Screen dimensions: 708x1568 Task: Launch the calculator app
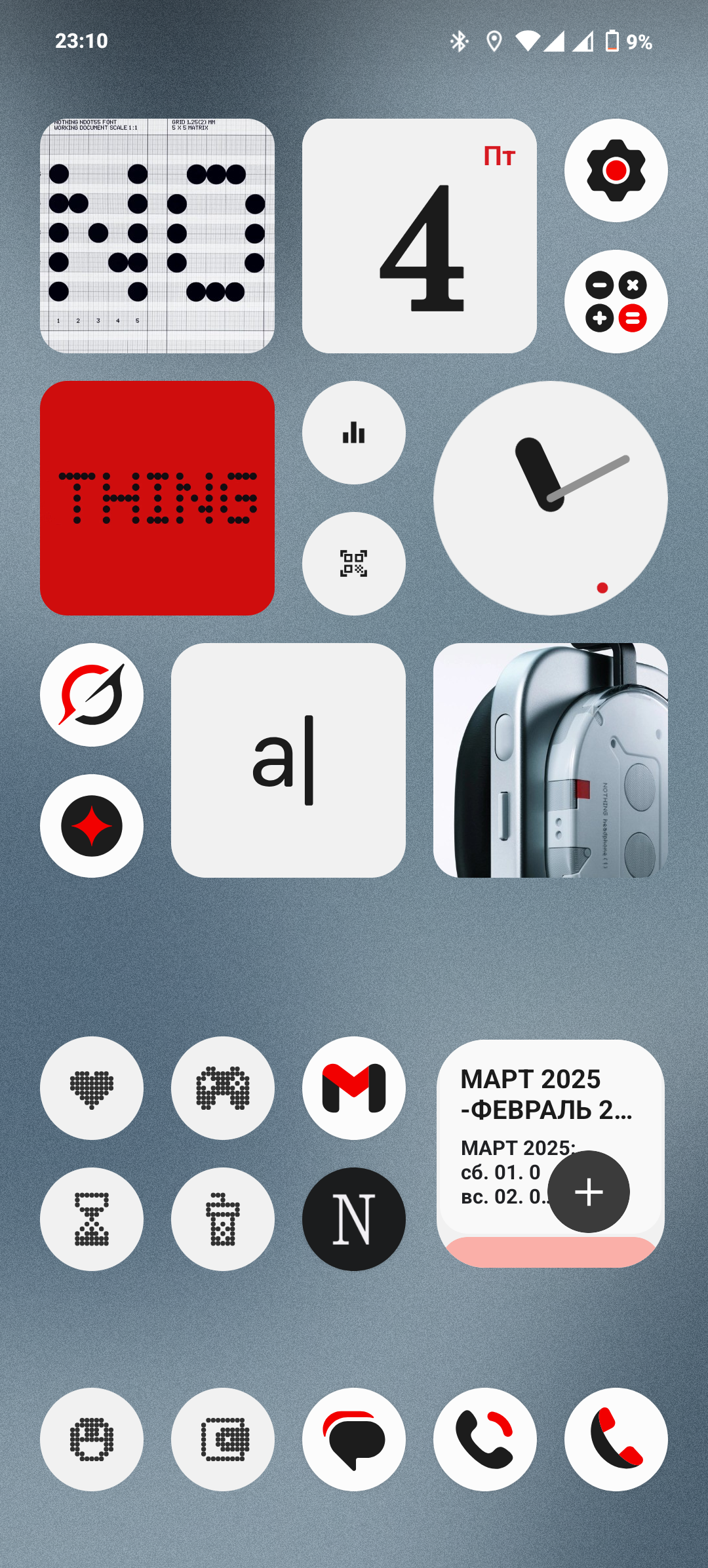[x=616, y=302]
